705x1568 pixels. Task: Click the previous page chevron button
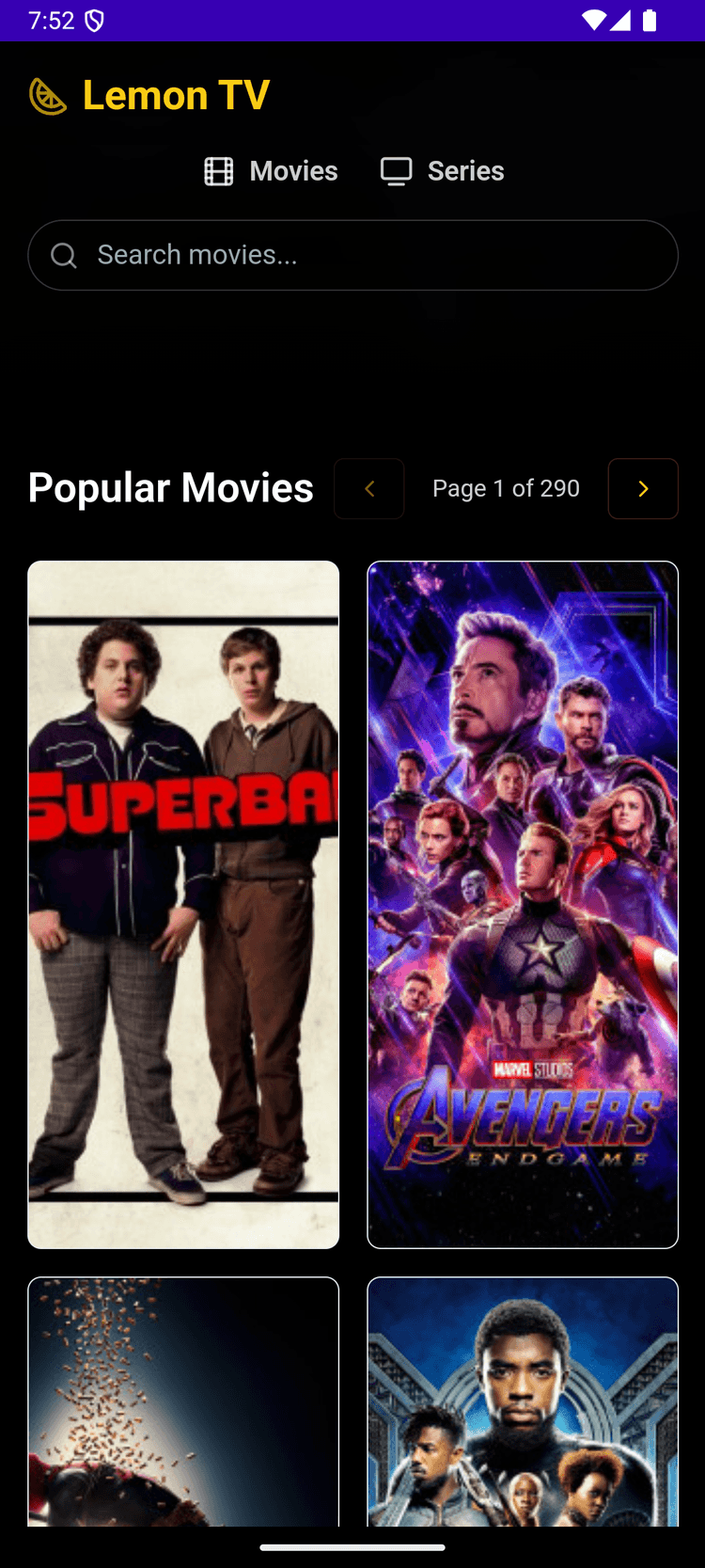[x=368, y=488]
